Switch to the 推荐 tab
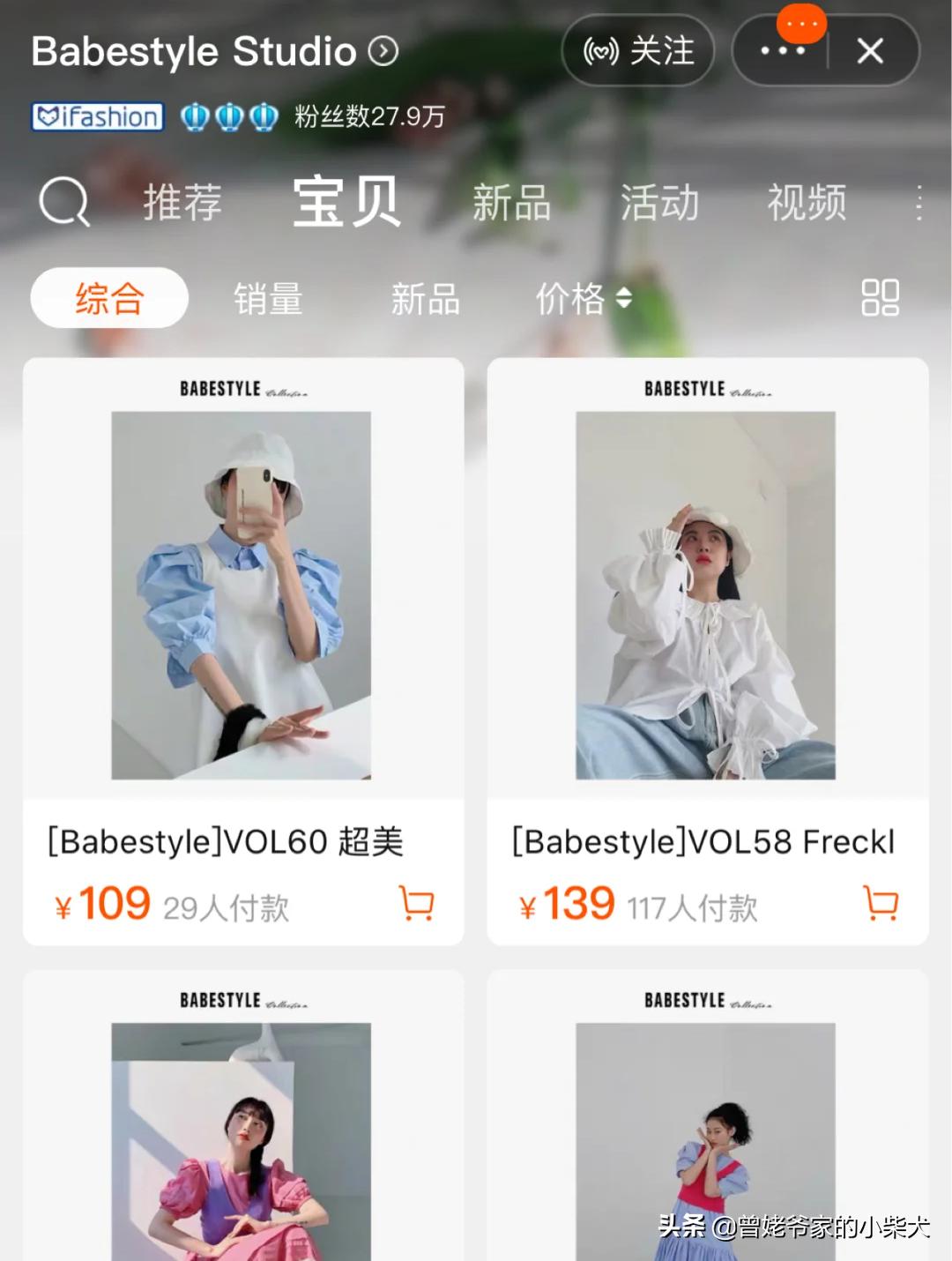 [x=182, y=202]
